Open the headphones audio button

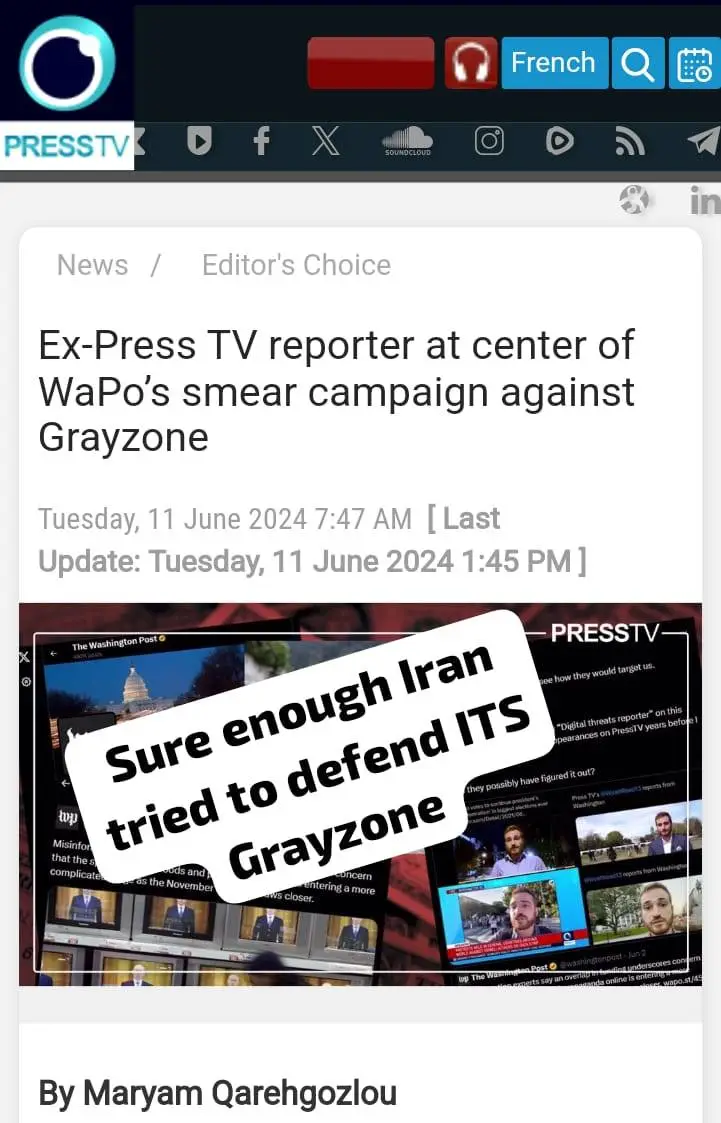[x=470, y=63]
